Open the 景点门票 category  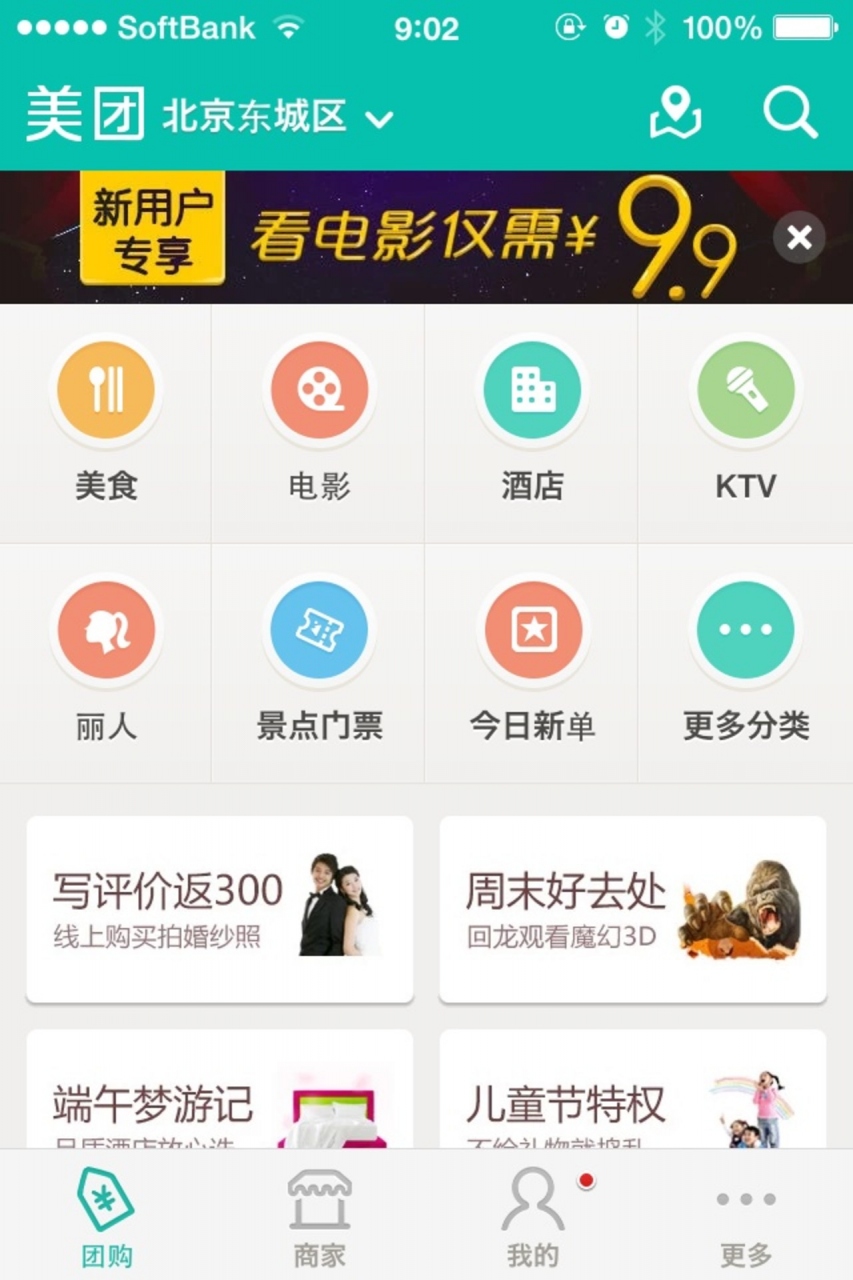319,660
